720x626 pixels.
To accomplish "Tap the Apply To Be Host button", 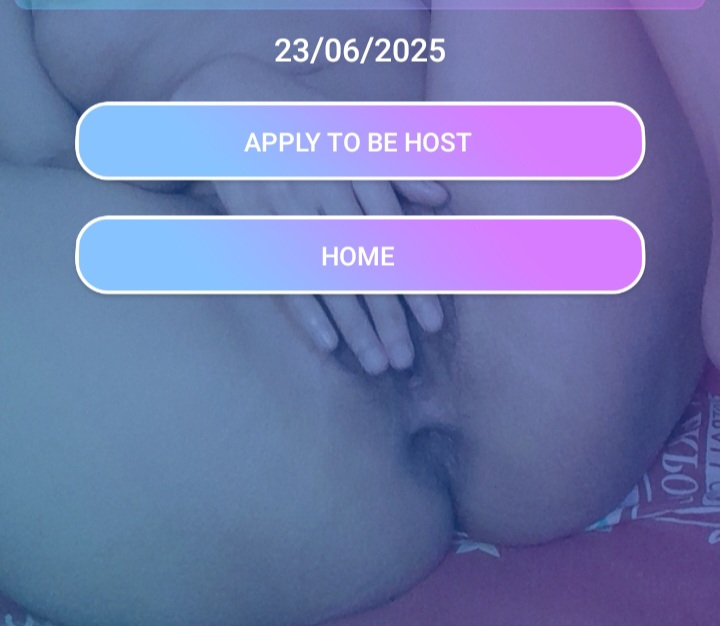I will pos(359,142).
